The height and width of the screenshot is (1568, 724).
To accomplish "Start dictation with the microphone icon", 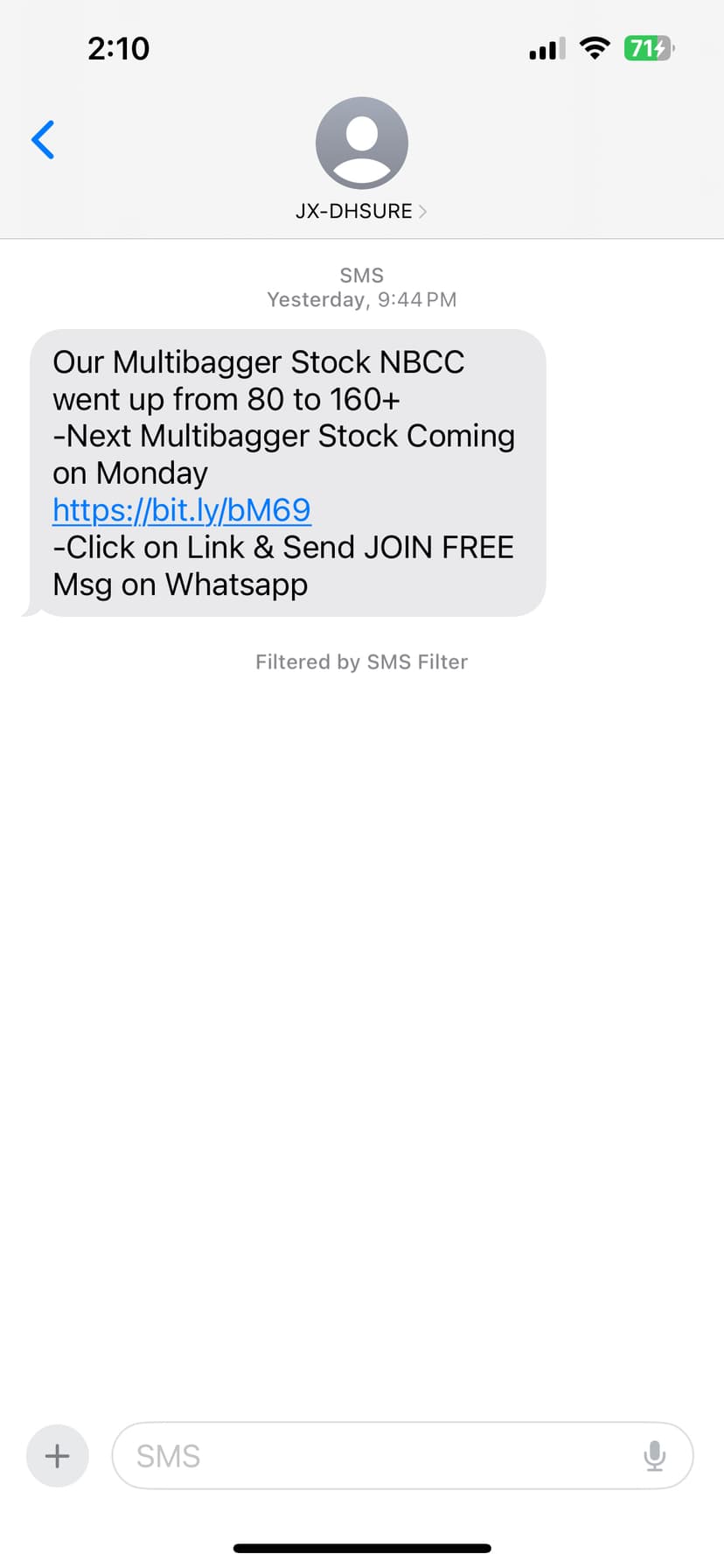I will pyautogui.click(x=654, y=1456).
